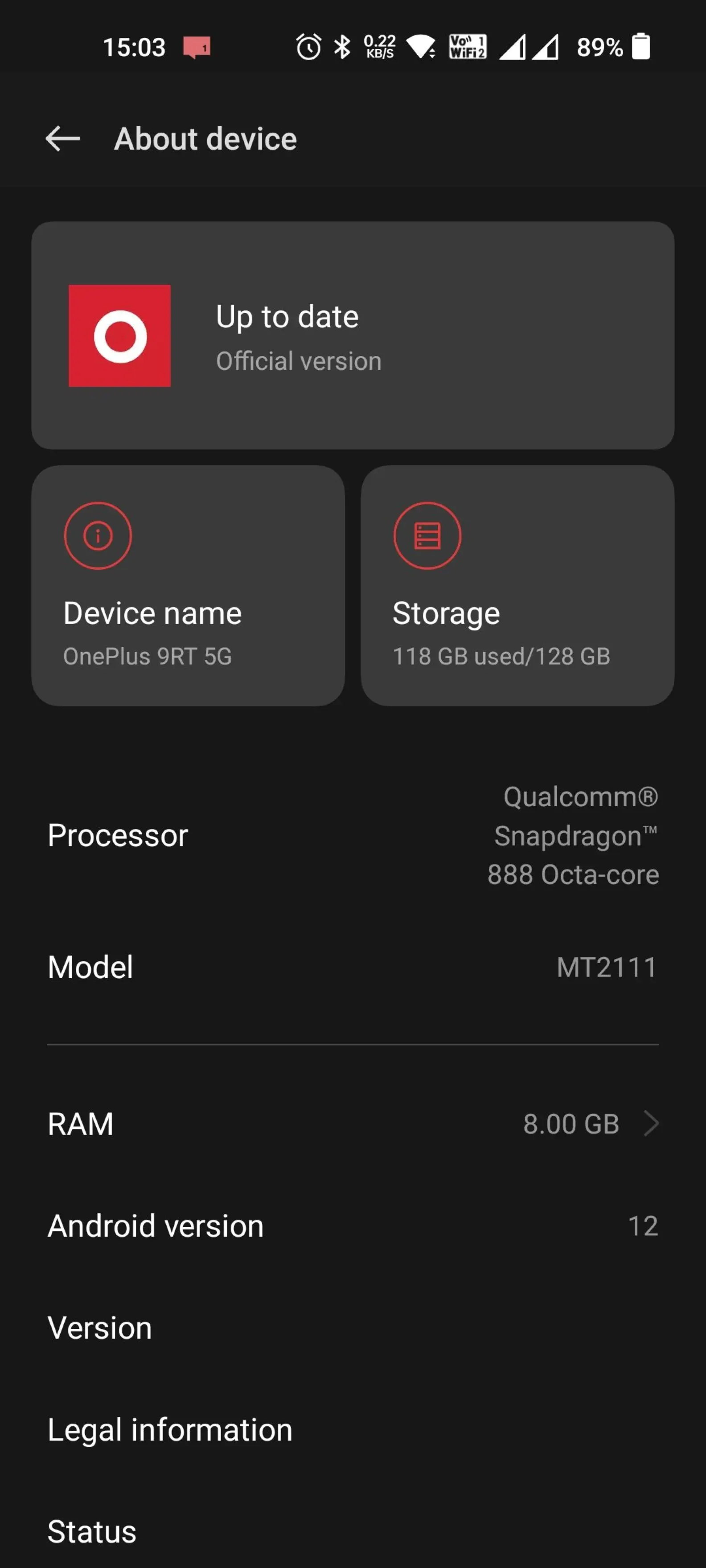Go back from About device
Viewport: 706px width, 1568px height.
(x=63, y=139)
